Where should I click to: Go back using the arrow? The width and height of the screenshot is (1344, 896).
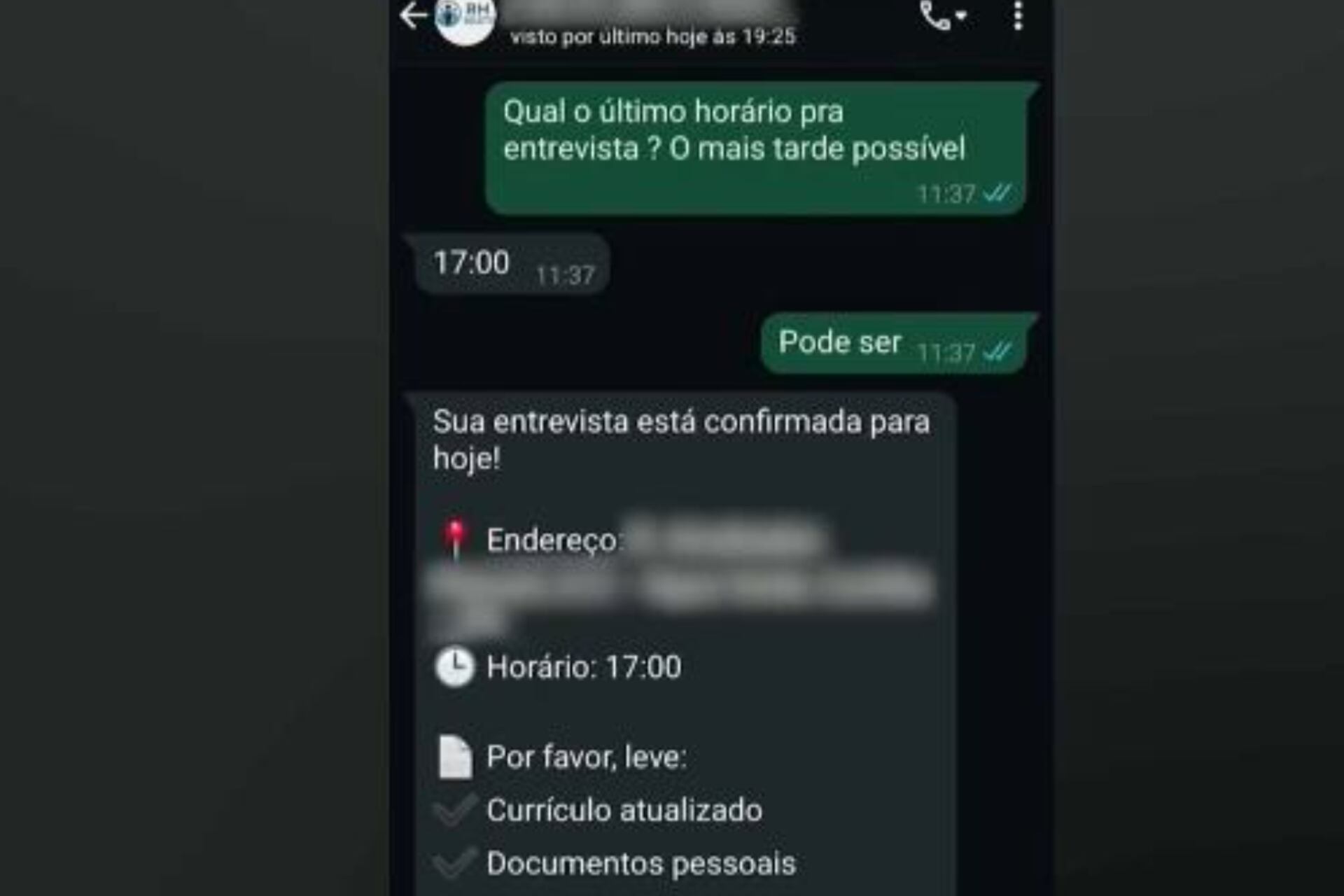click(x=413, y=15)
